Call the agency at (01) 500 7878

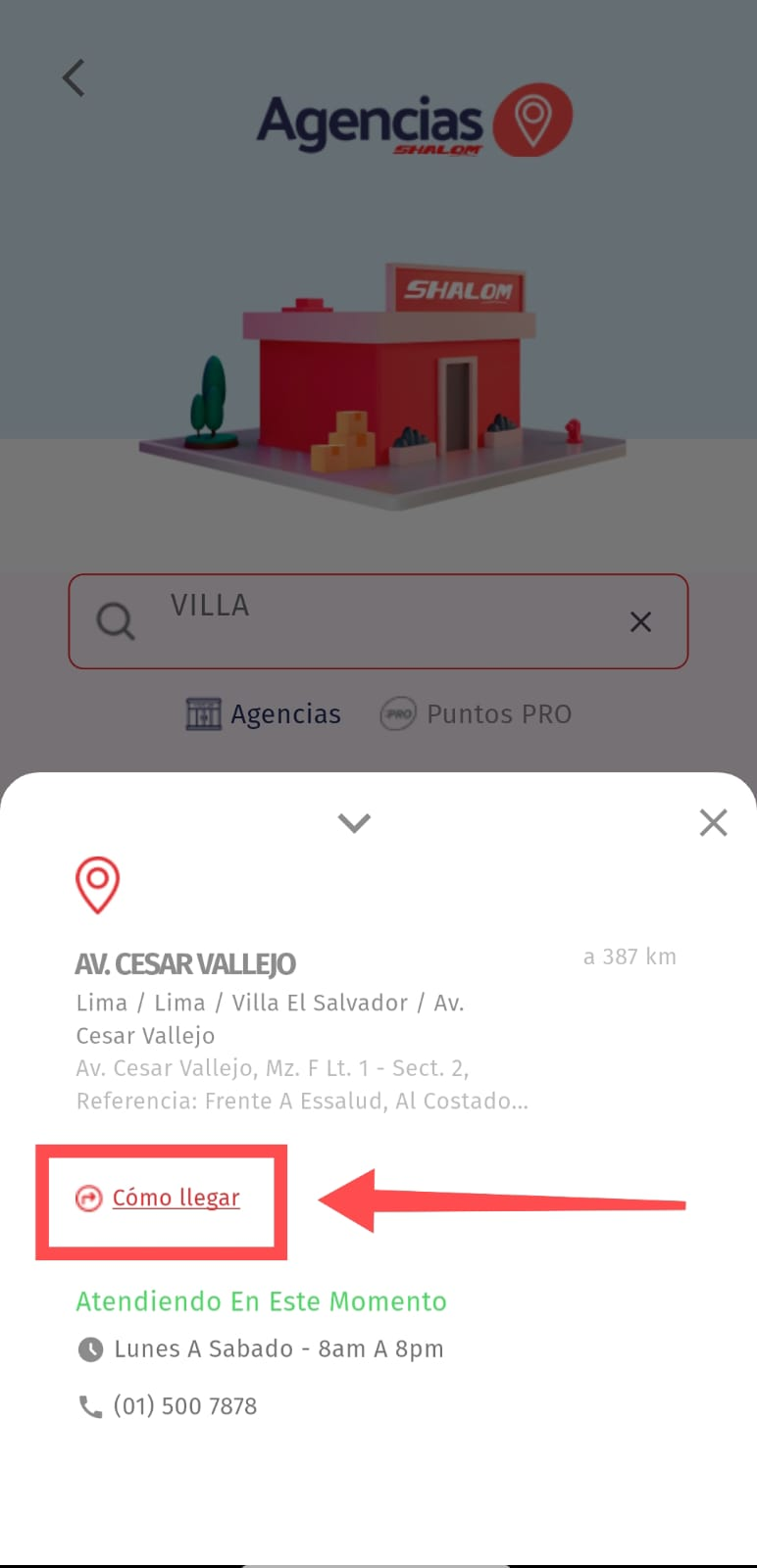183,1405
